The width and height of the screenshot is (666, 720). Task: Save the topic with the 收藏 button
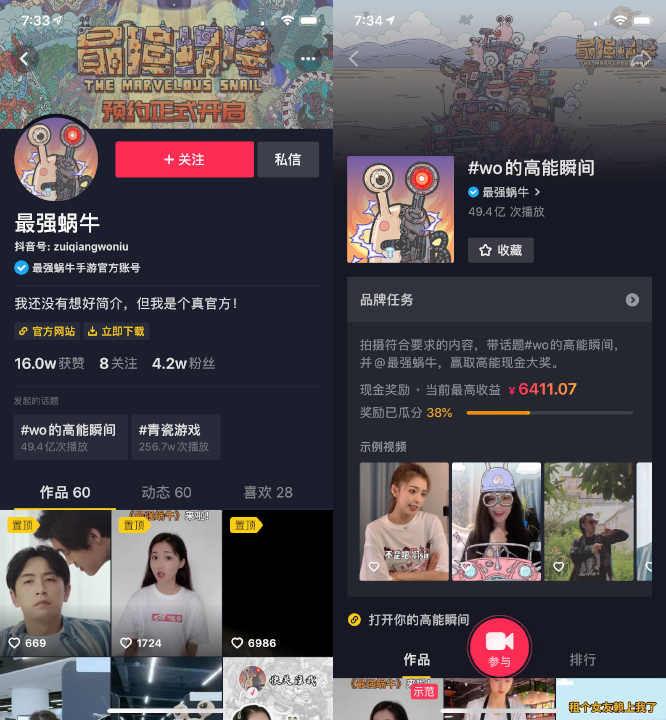(x=501, y=250)
